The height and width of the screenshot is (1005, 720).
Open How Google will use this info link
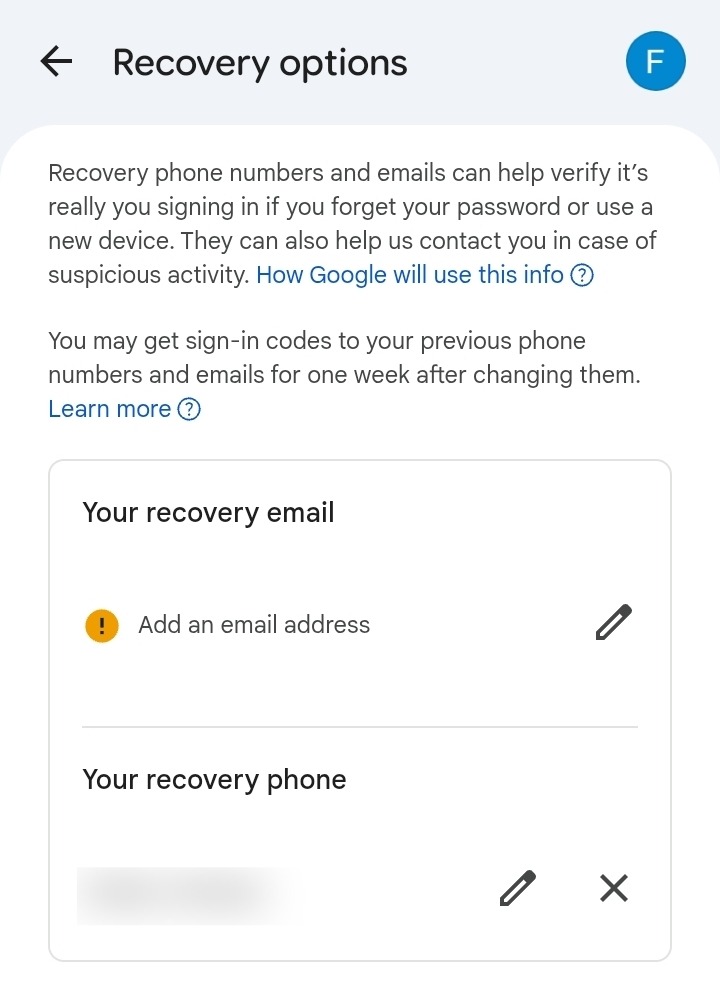411,275
